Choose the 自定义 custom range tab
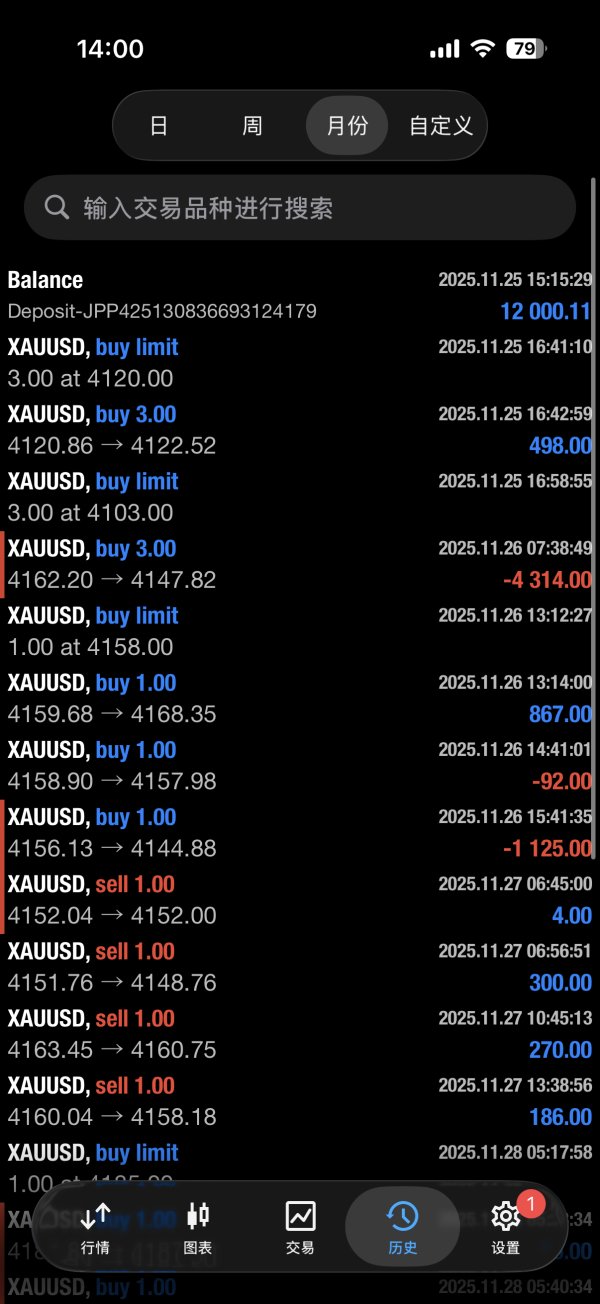This screenshot has width=600, height=1304. coord(441,126)
